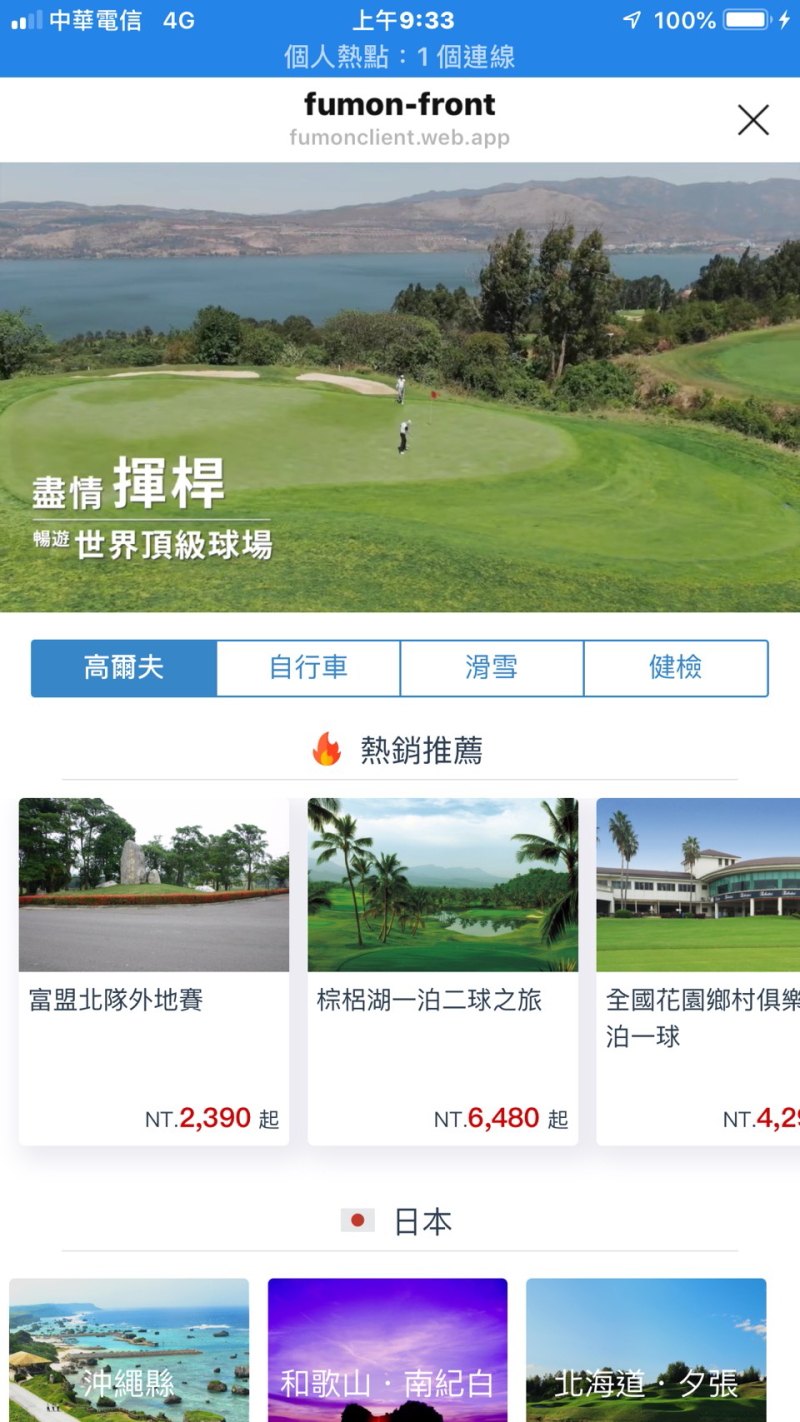Switch to the 自行車 tab

point(308,668)
